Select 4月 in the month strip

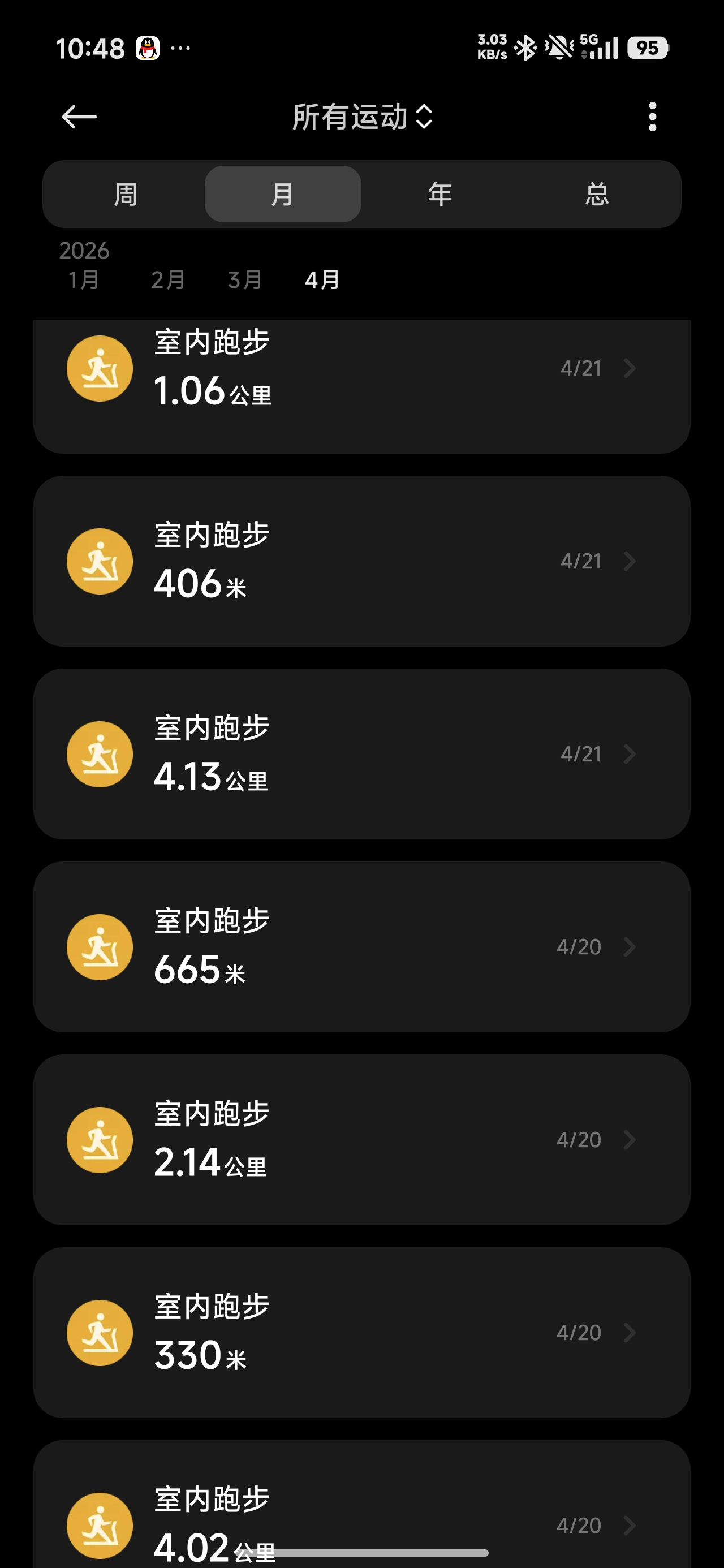coord(322,280)
